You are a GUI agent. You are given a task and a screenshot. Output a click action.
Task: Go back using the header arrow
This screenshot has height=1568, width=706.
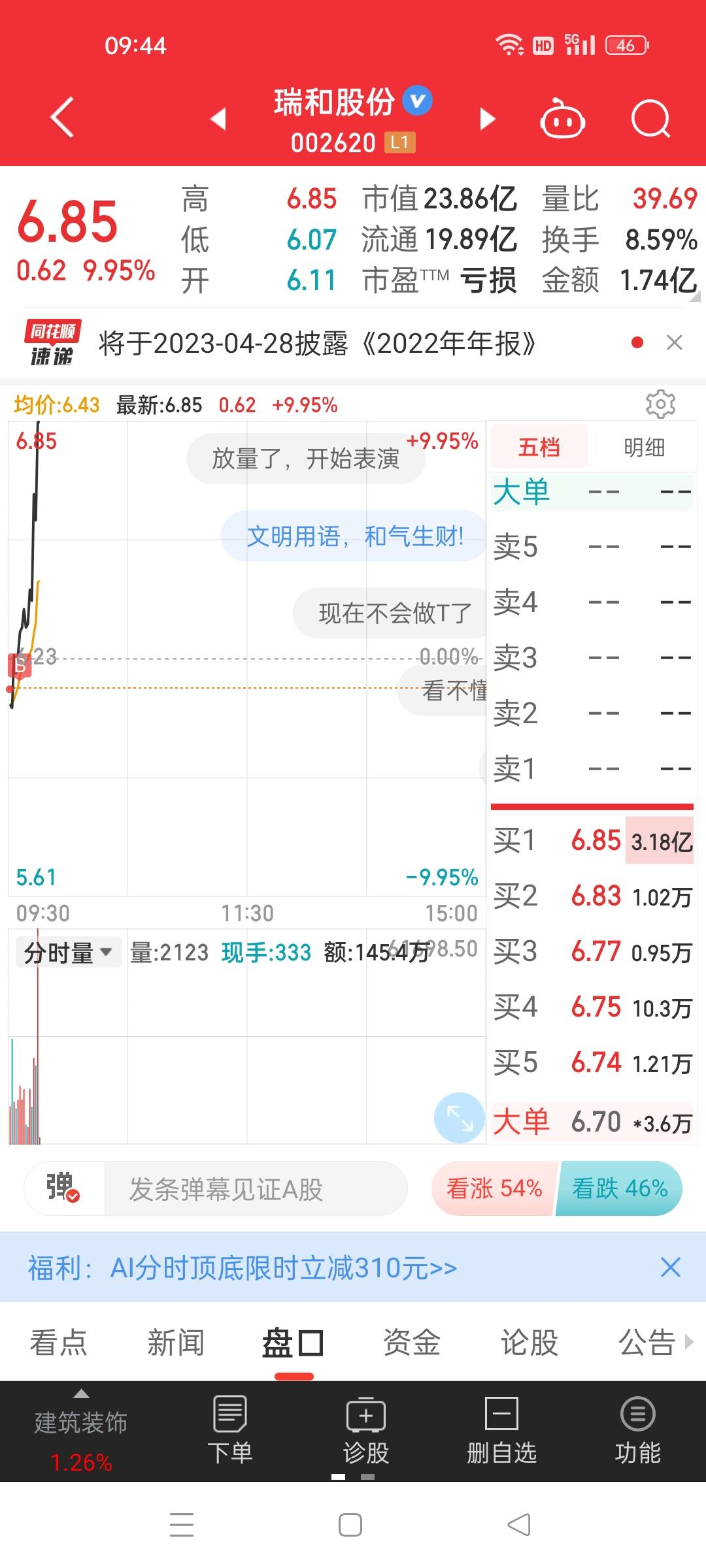pyautogui.click(x=63, y=118)
